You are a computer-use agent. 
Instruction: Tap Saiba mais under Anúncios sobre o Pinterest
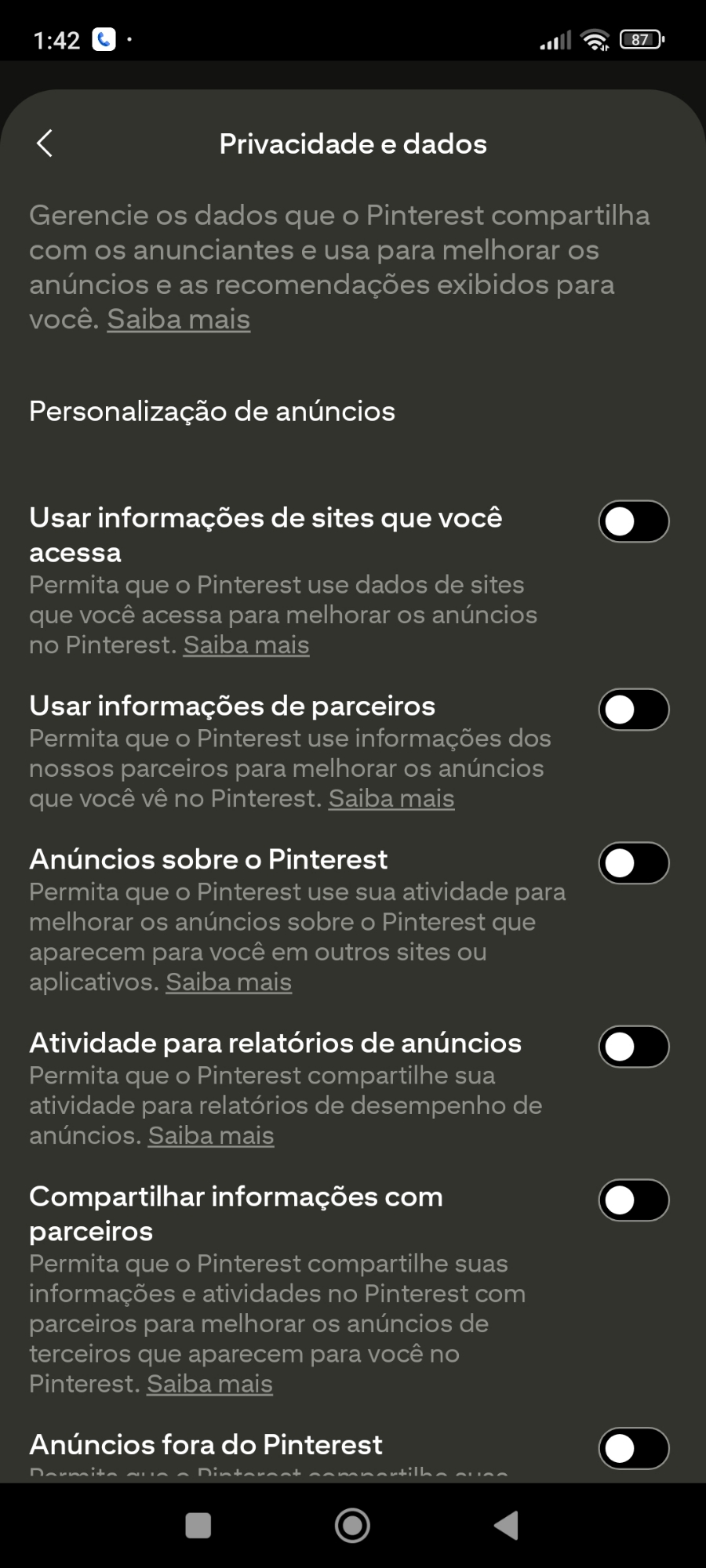click(229, 982)
